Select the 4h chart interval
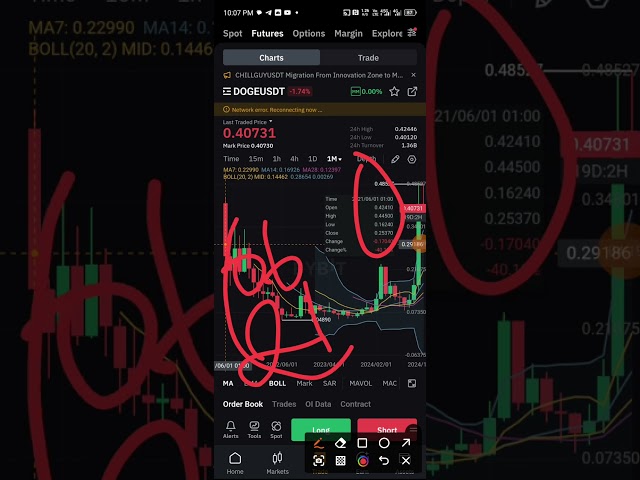The image size is (640, 480). pyautogui.click(x=294, y=159)
